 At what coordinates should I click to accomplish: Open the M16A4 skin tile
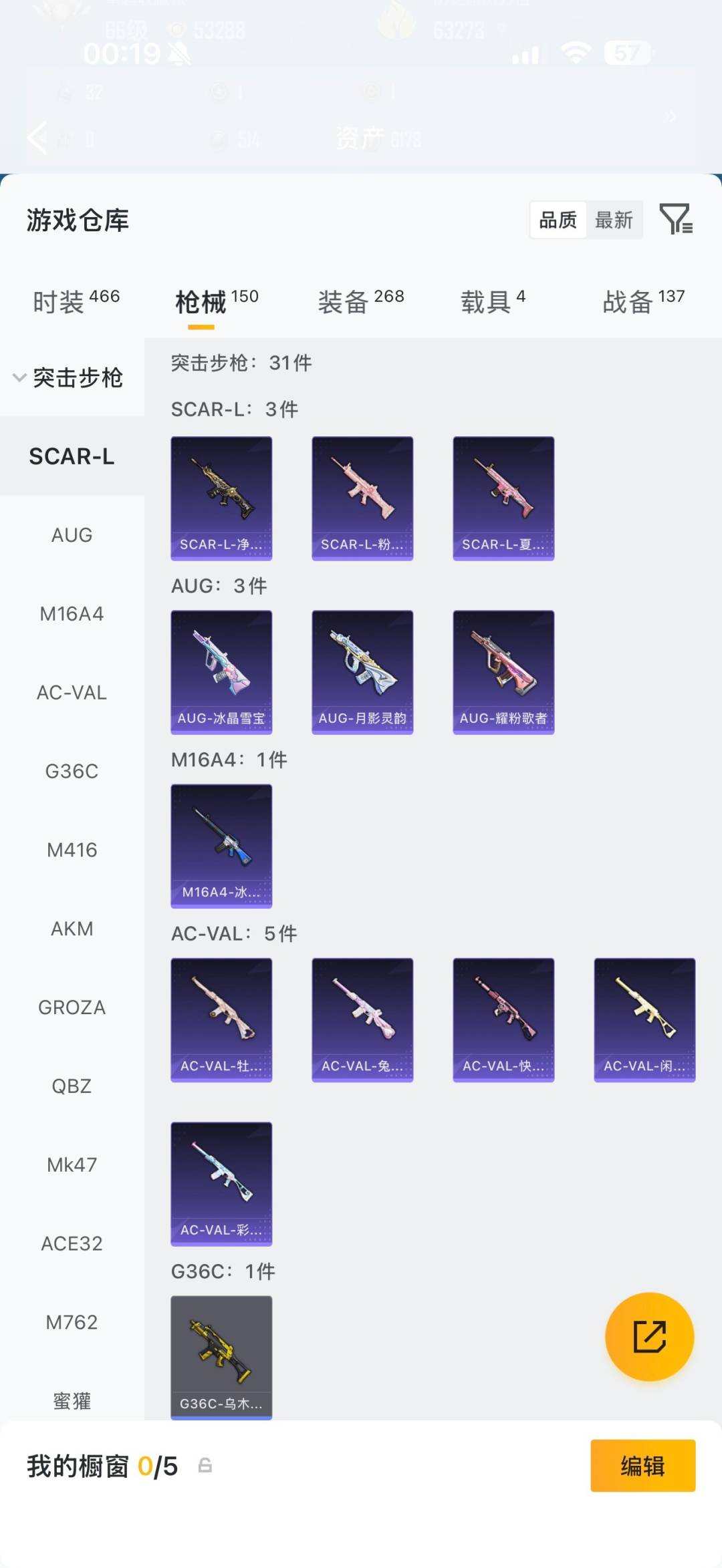point(221,846)
